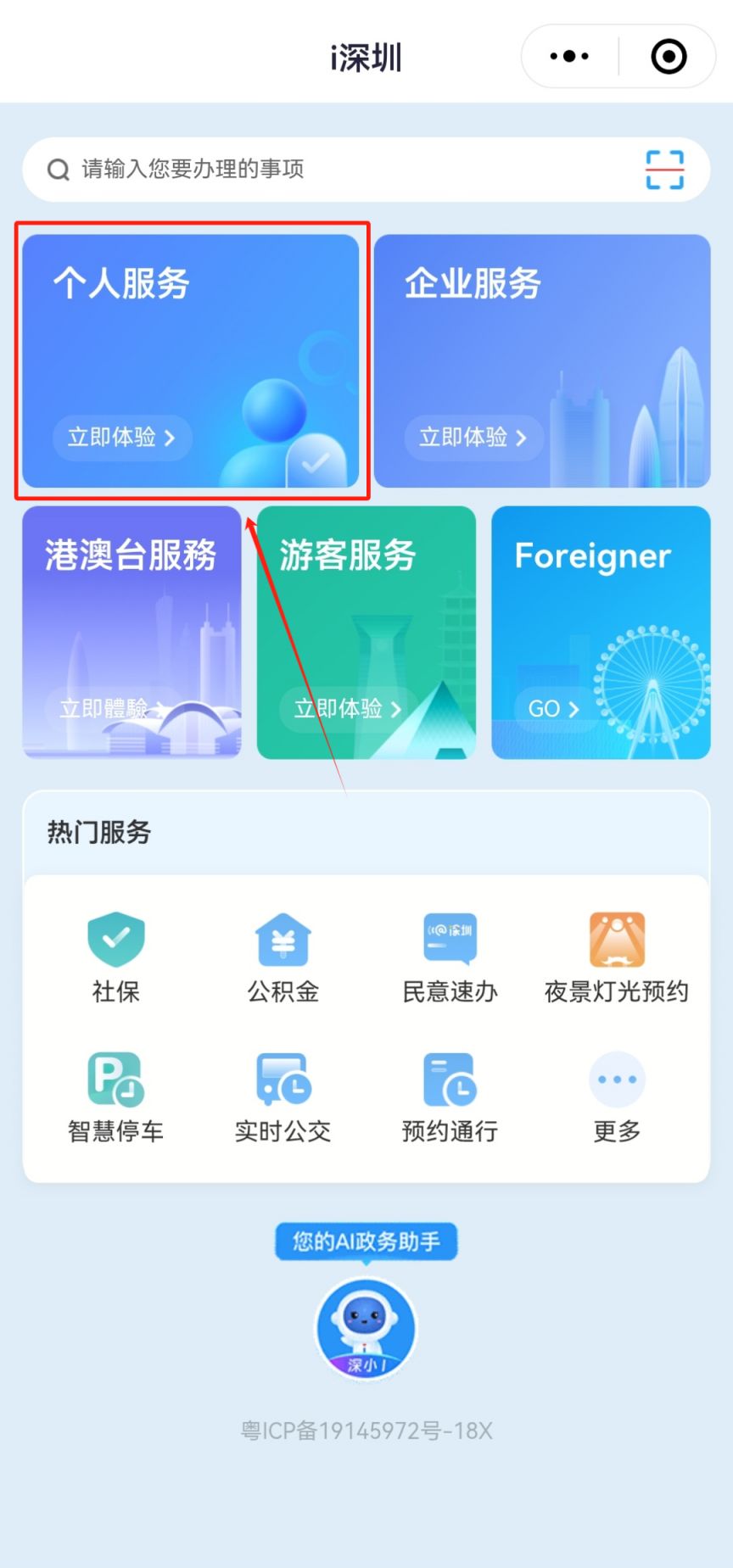Open 预约通行 service
Viewport: 733px width, 1568px height.
[450, 1096]
